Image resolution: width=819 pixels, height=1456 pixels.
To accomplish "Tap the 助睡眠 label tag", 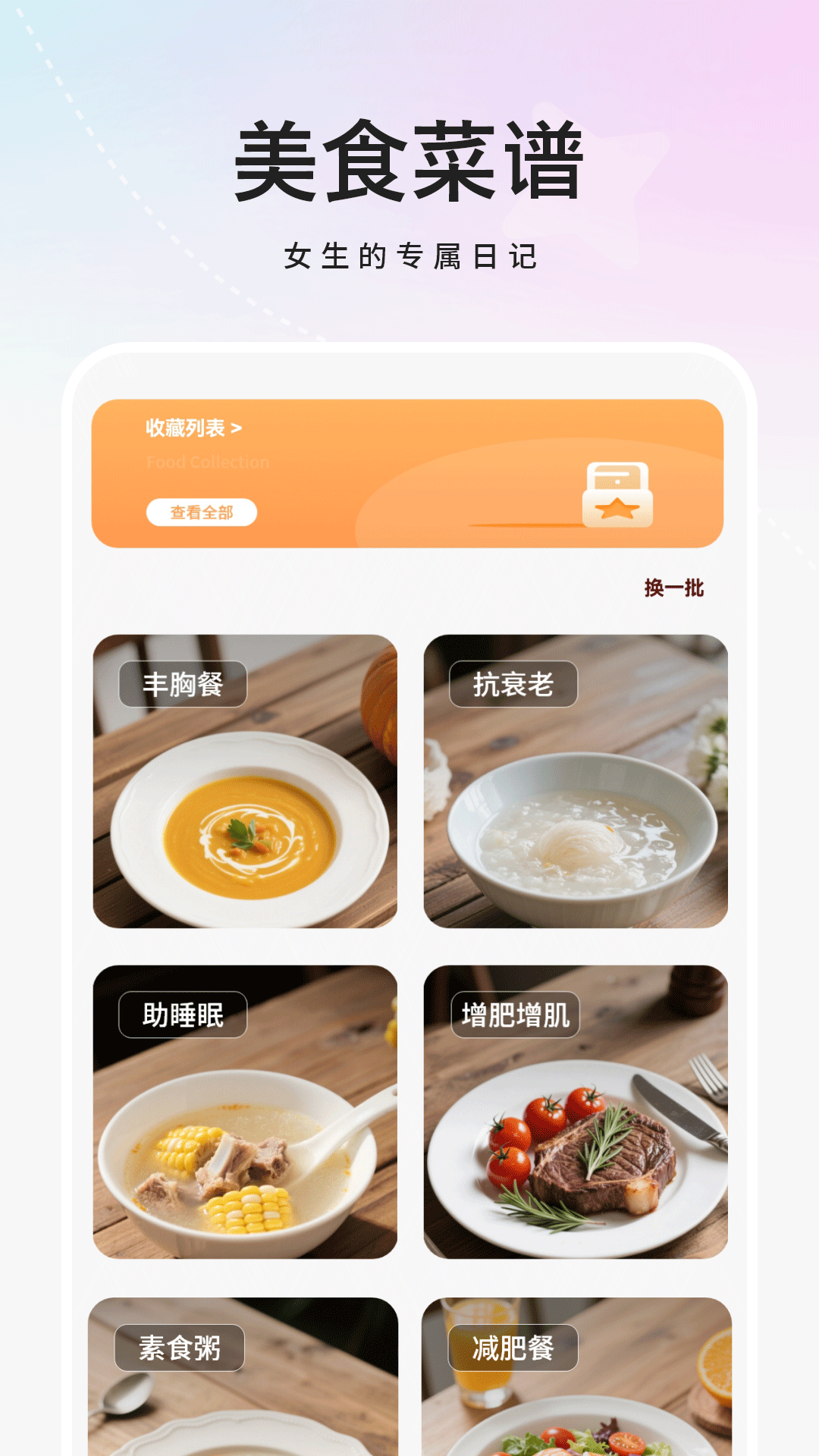I will click(183, 1015).
